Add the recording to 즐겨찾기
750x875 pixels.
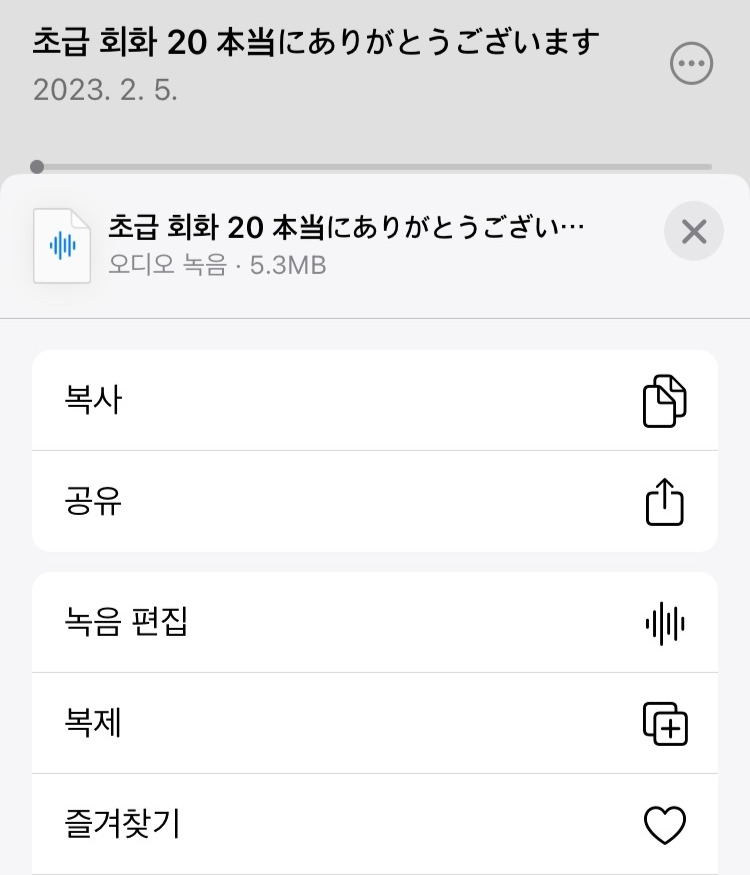(x=375, y=825)
